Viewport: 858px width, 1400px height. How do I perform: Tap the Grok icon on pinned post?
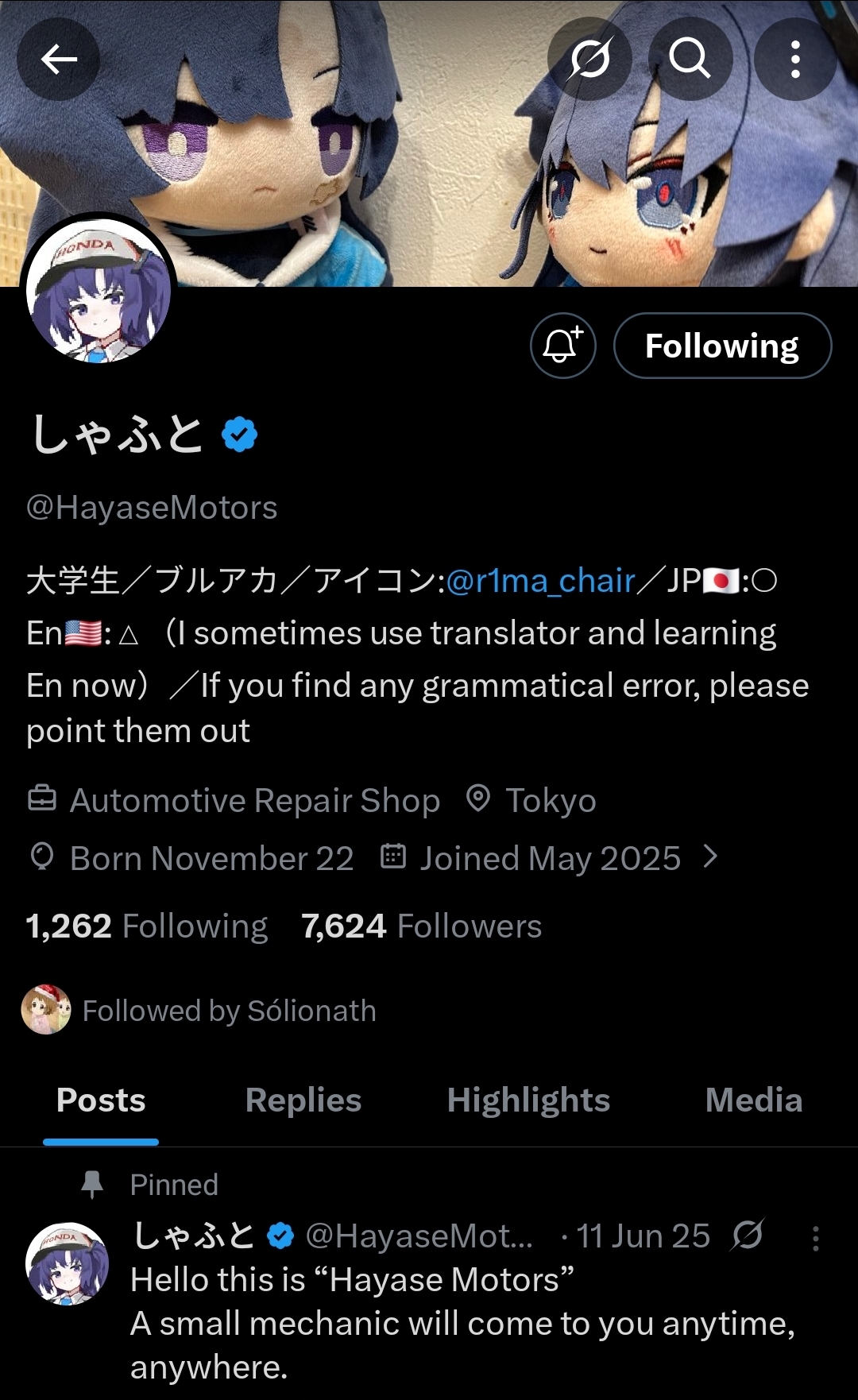pyautogui.click(x=748, y=1236)
